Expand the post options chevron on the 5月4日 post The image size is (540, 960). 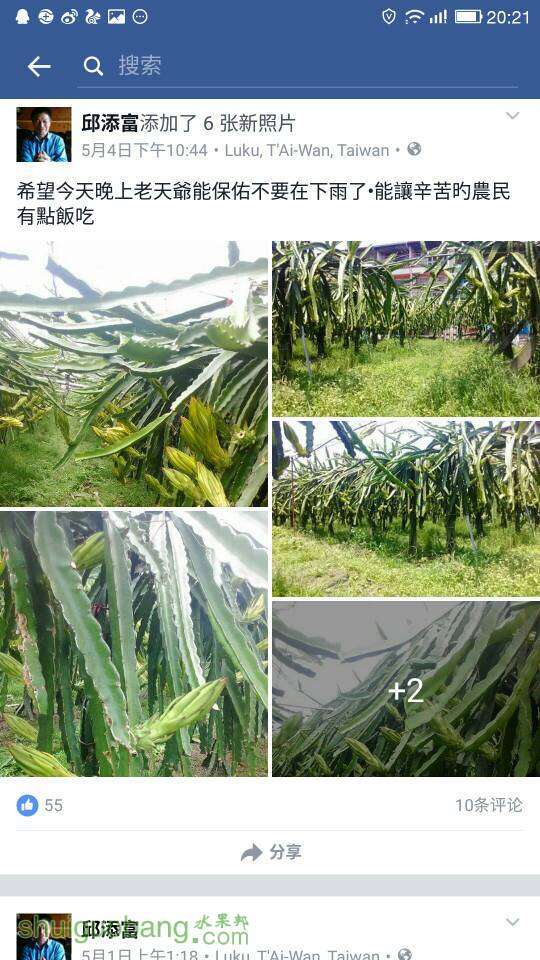tap(512, 116)
